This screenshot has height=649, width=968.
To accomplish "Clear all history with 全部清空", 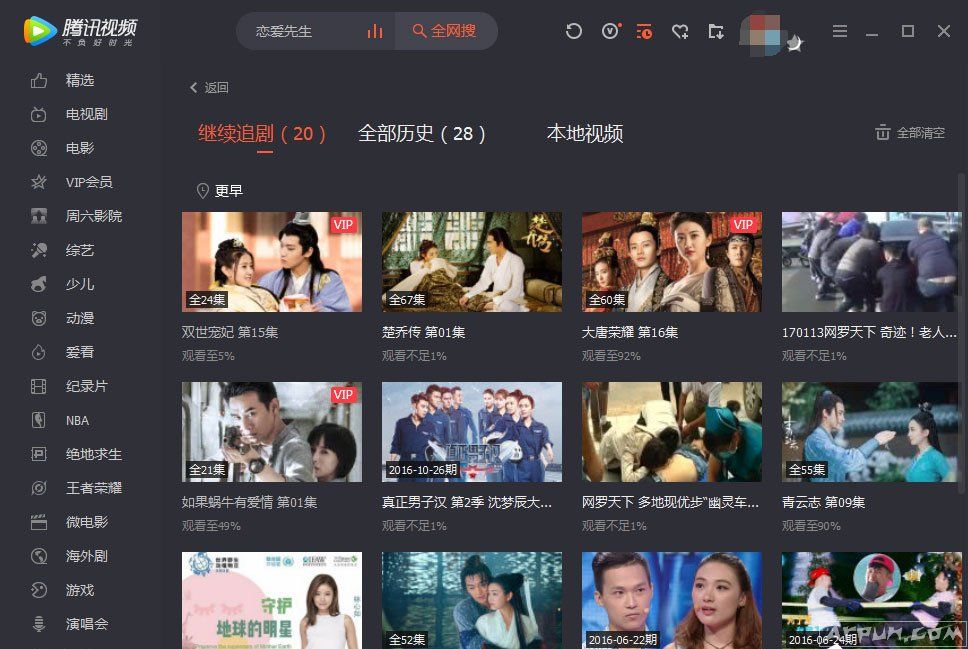I will pos(910,132).
